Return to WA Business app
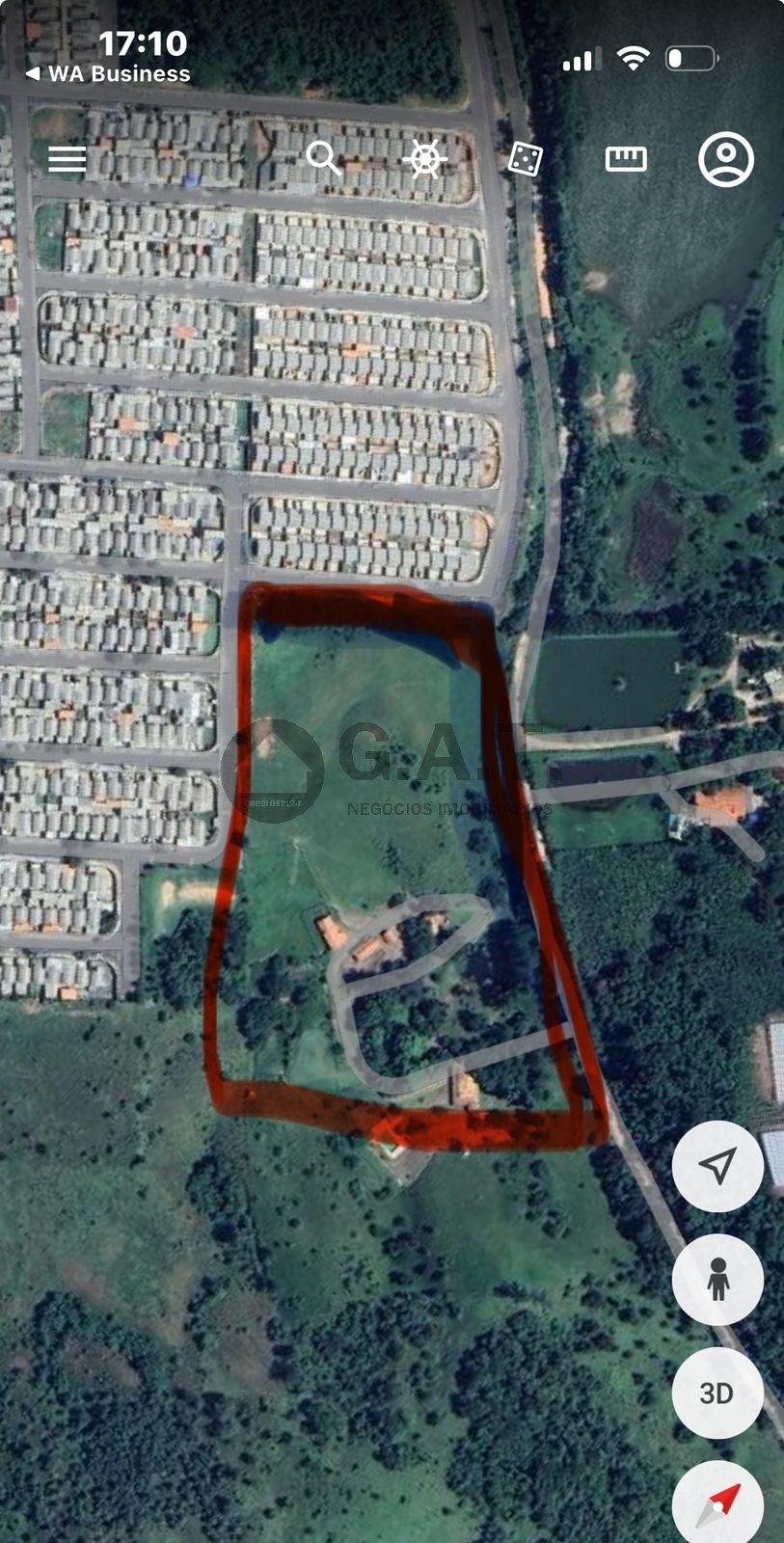This screenshot has width=784, height=1543. [108, 73]
